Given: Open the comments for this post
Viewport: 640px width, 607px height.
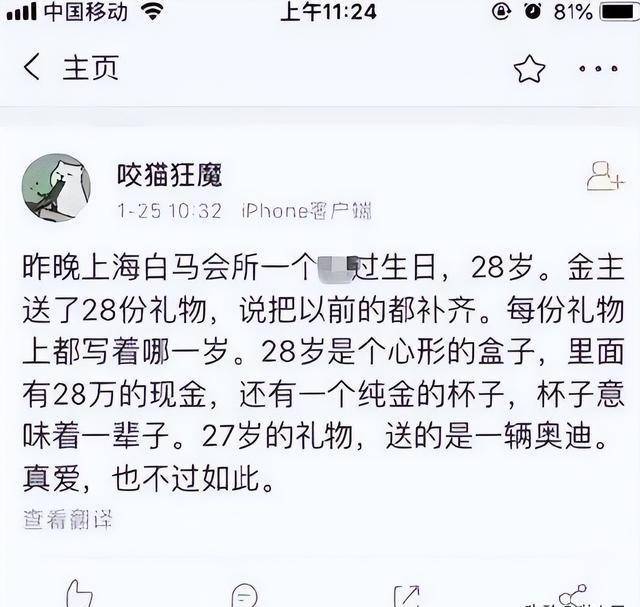Looking at the screenshot, I should tap(243, 594).
